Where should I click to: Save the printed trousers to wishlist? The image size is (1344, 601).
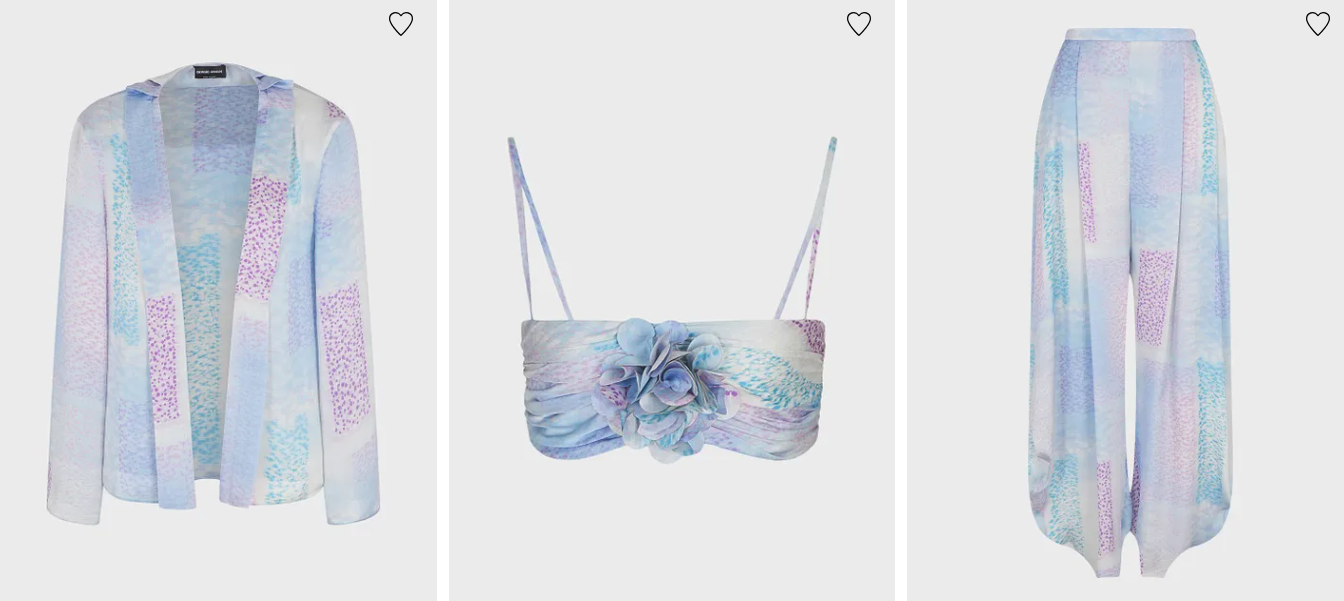click(1318, 24)
